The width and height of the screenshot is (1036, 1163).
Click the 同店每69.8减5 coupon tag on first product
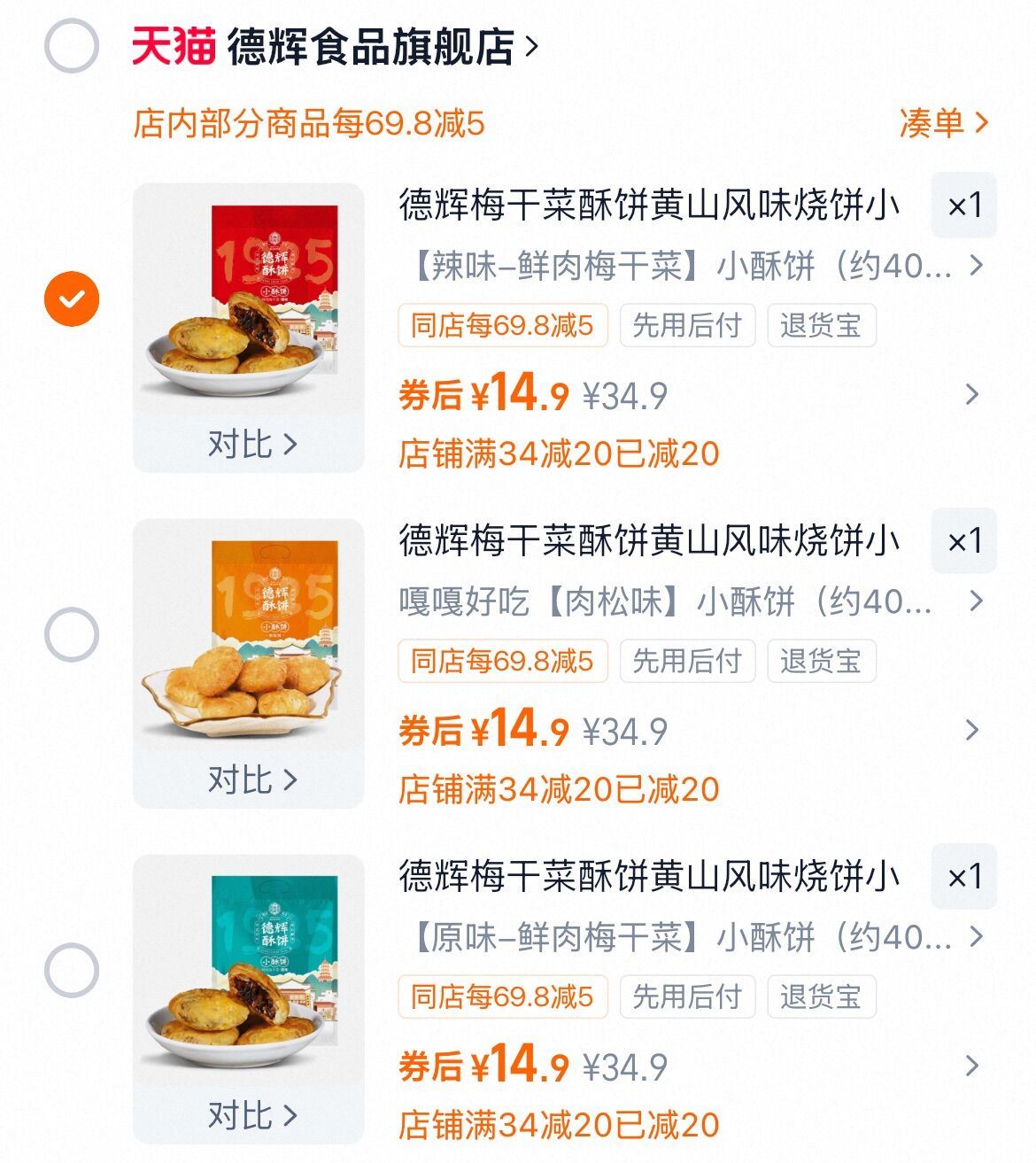(502, 328)
